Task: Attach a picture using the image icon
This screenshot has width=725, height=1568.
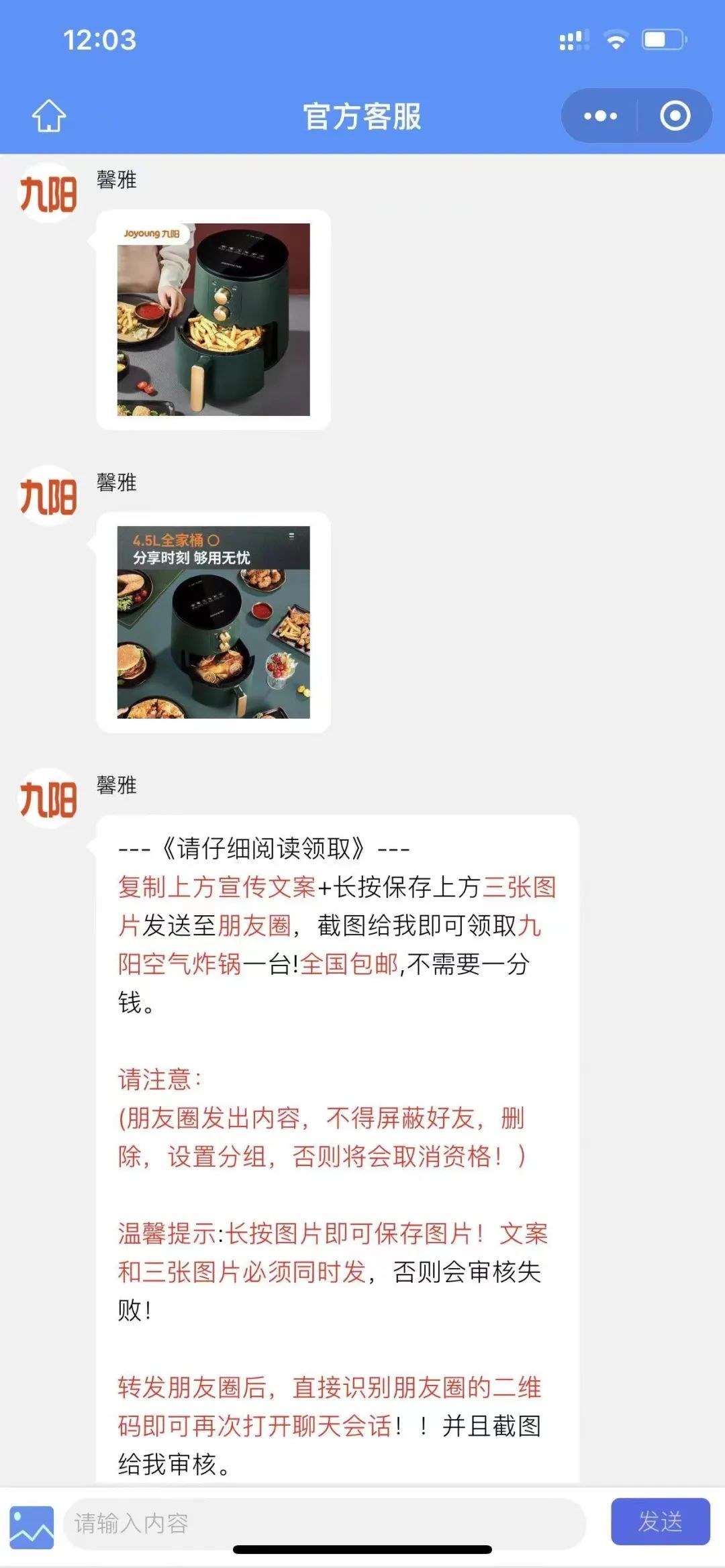Action: tap(32, 1527)
